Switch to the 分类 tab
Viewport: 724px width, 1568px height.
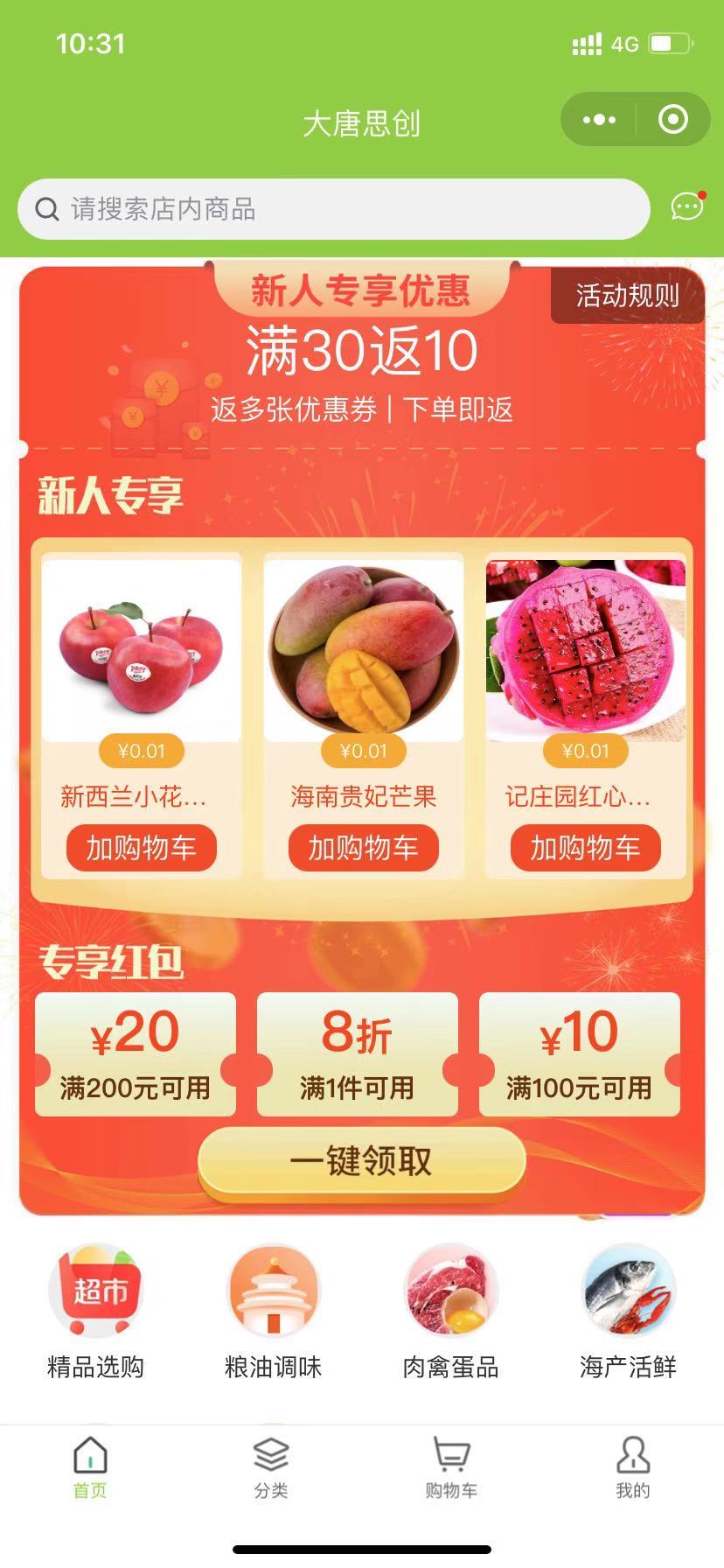coord(271,1467)
